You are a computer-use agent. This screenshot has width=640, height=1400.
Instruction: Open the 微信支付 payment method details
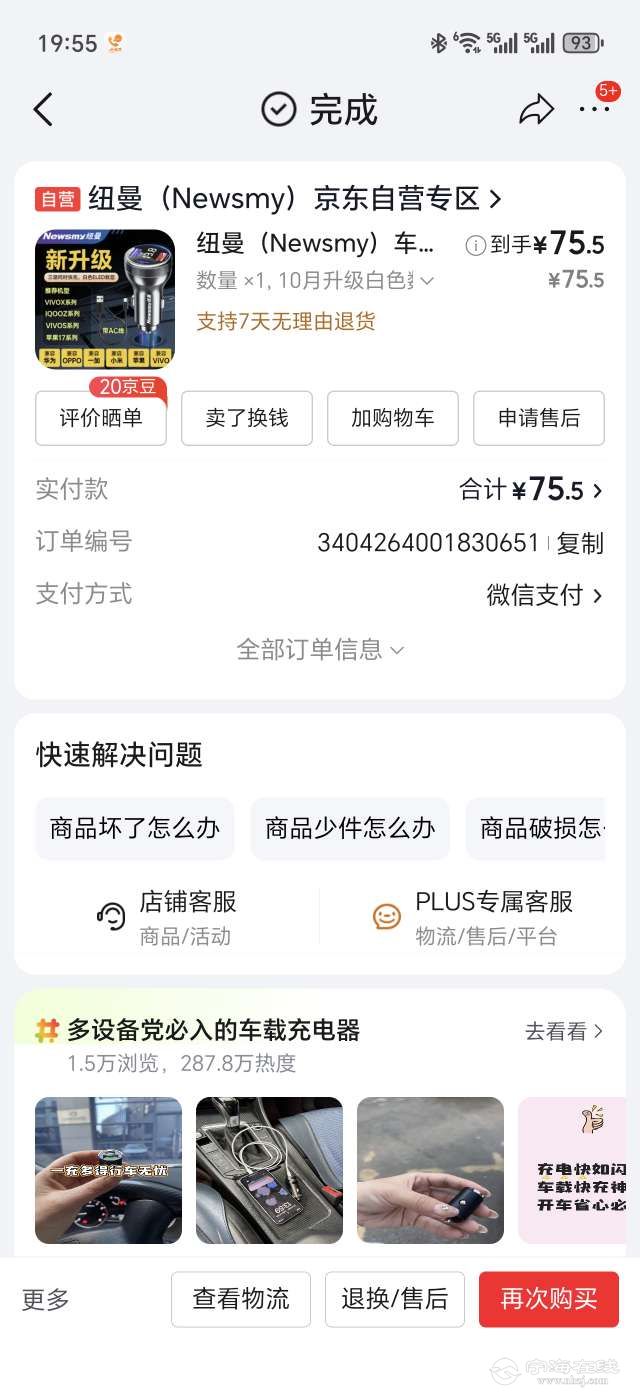(x=544, y=596)
